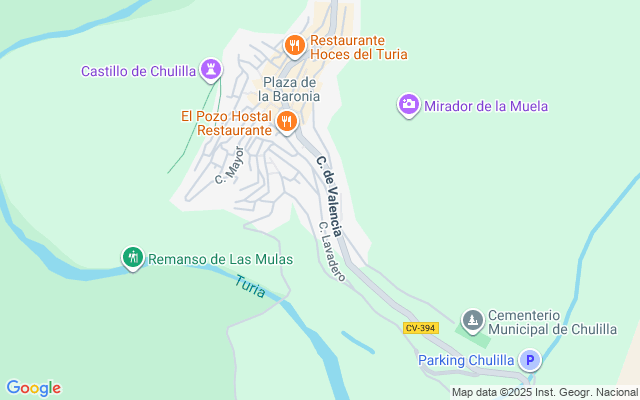Screen dimensions: 640x400
Task: Open the Remanso de Las Mulas marker
Action: click(x=133, y=258)
